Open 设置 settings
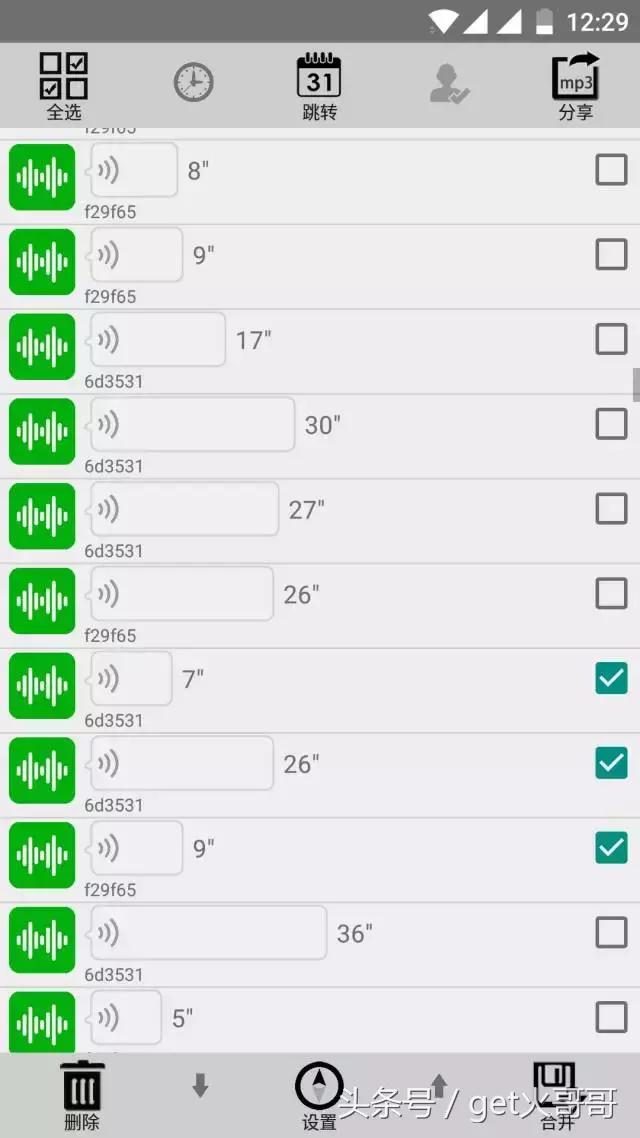640x1138 pixels. [319, 1095]
